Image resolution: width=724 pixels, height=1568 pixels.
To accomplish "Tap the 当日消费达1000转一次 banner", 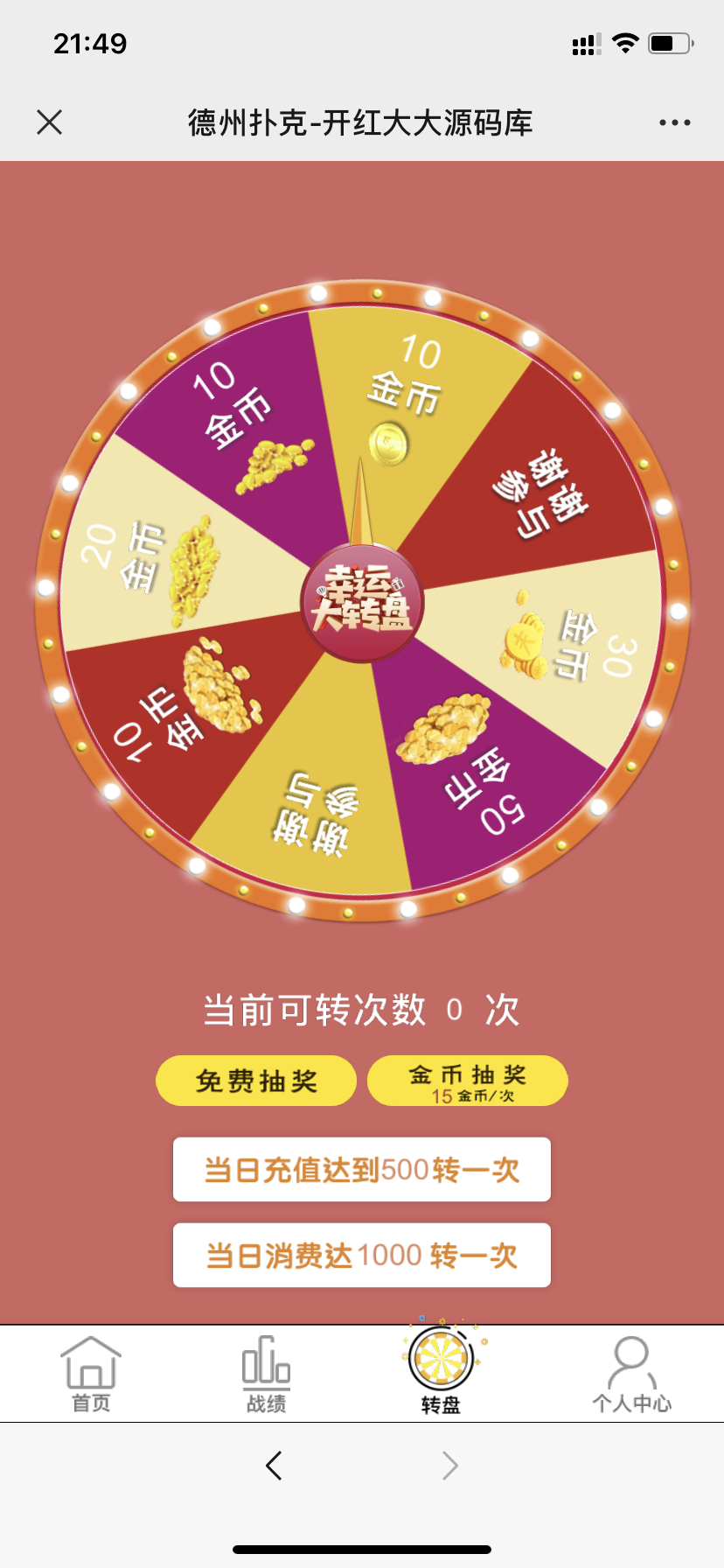I will click(x=361, y=1255).
